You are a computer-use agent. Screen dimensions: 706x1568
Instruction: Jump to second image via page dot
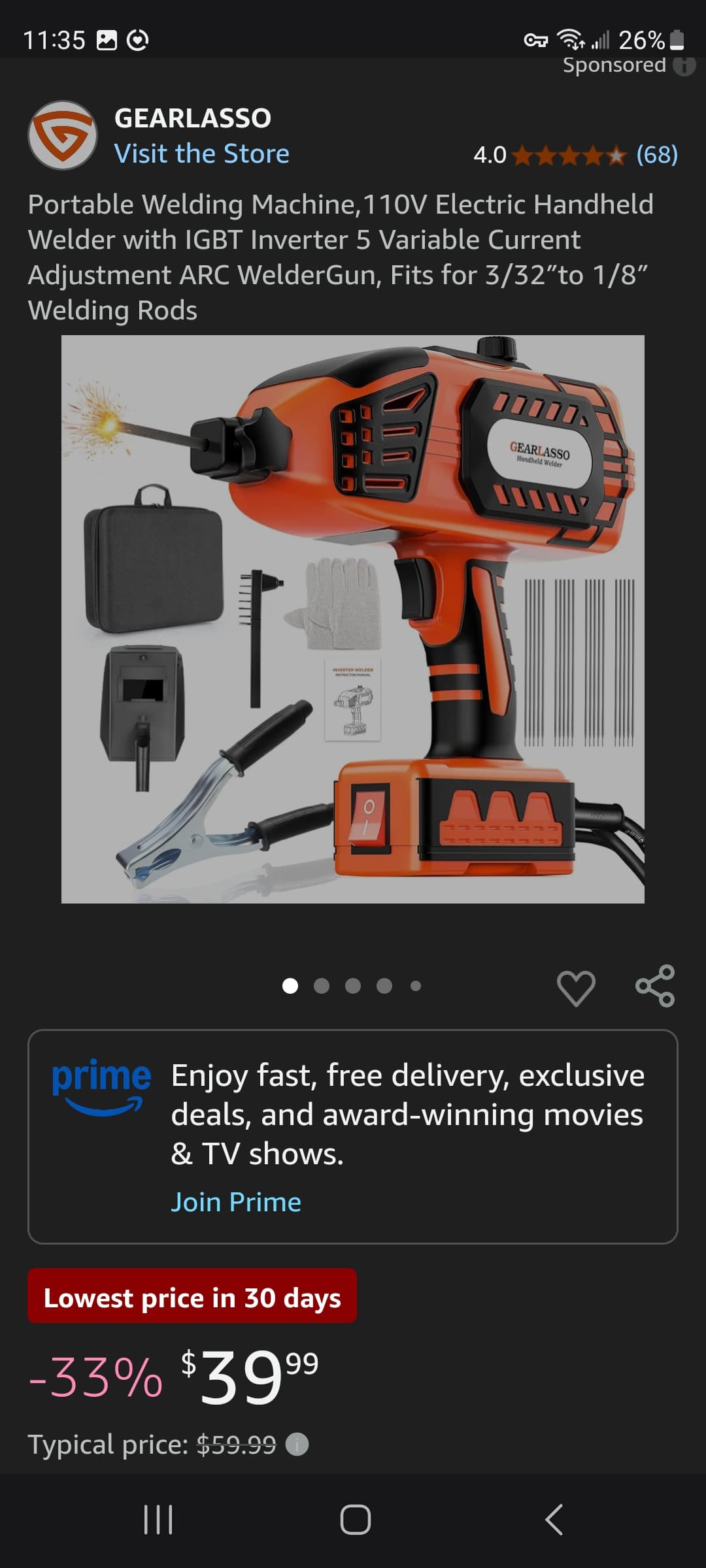pyautogui.click(x=322, y=986)
